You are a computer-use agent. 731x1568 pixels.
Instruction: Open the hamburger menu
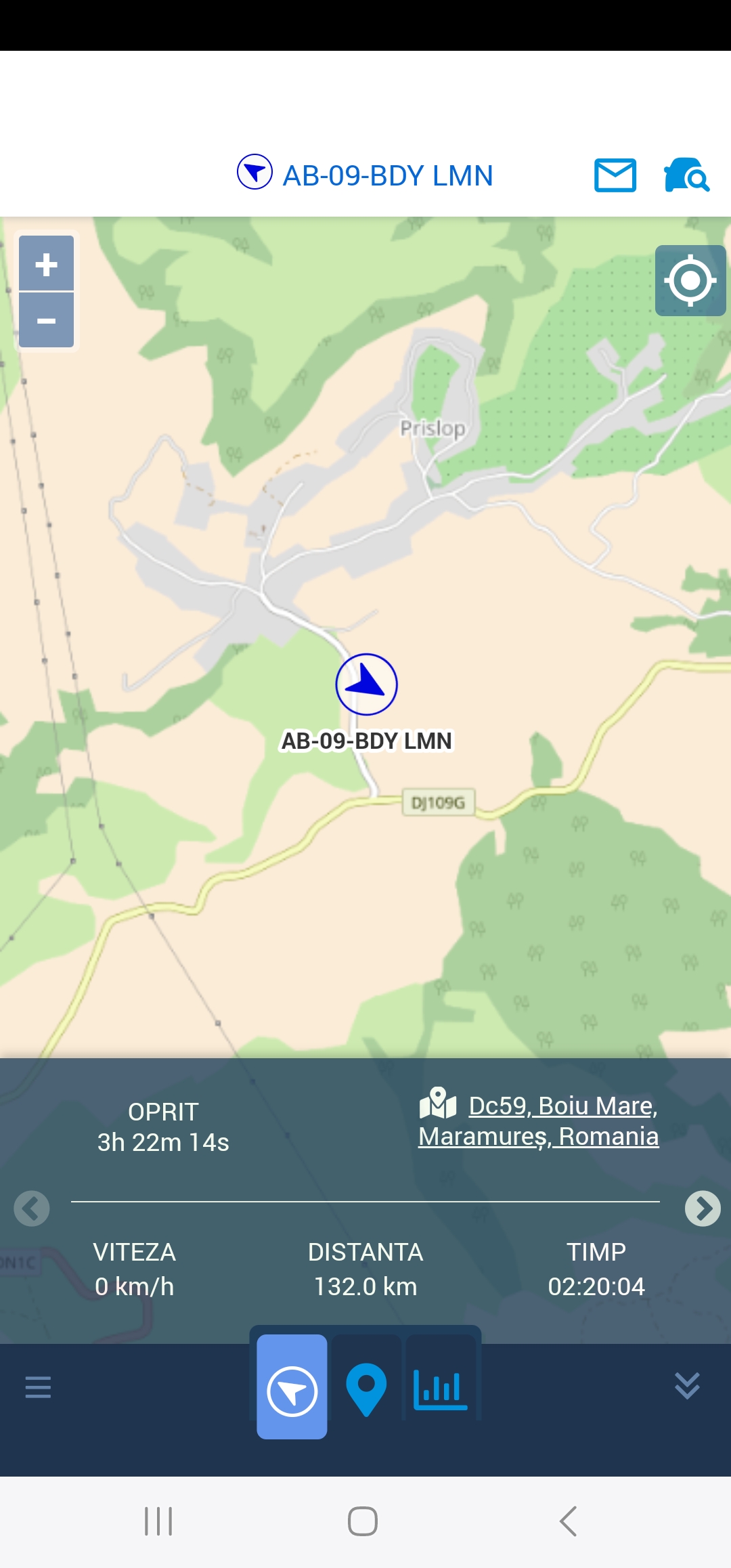point(38,1387)
